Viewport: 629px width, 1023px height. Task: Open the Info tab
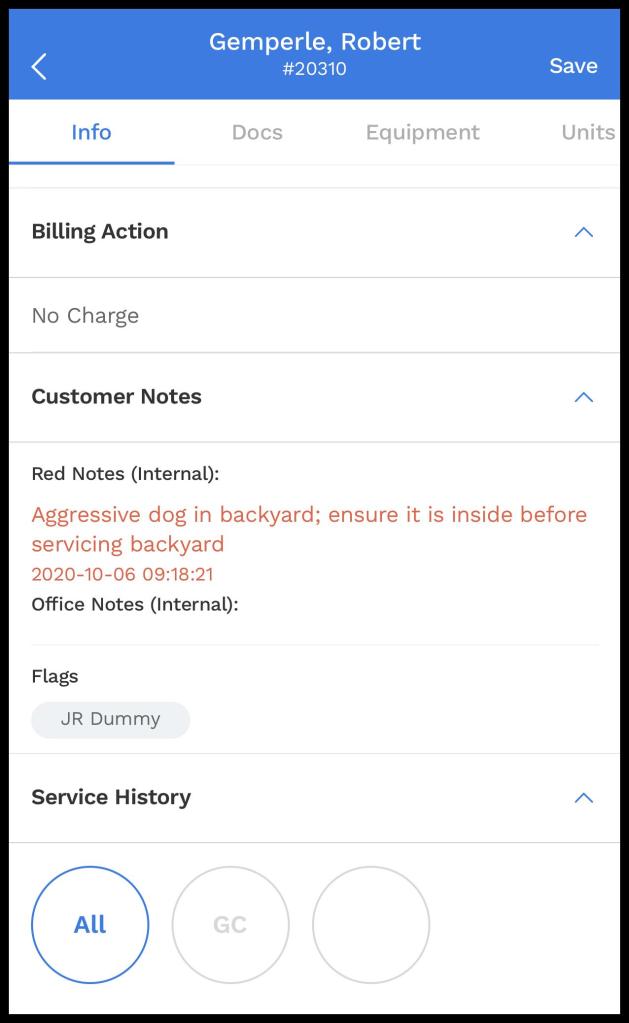(91, 132)
